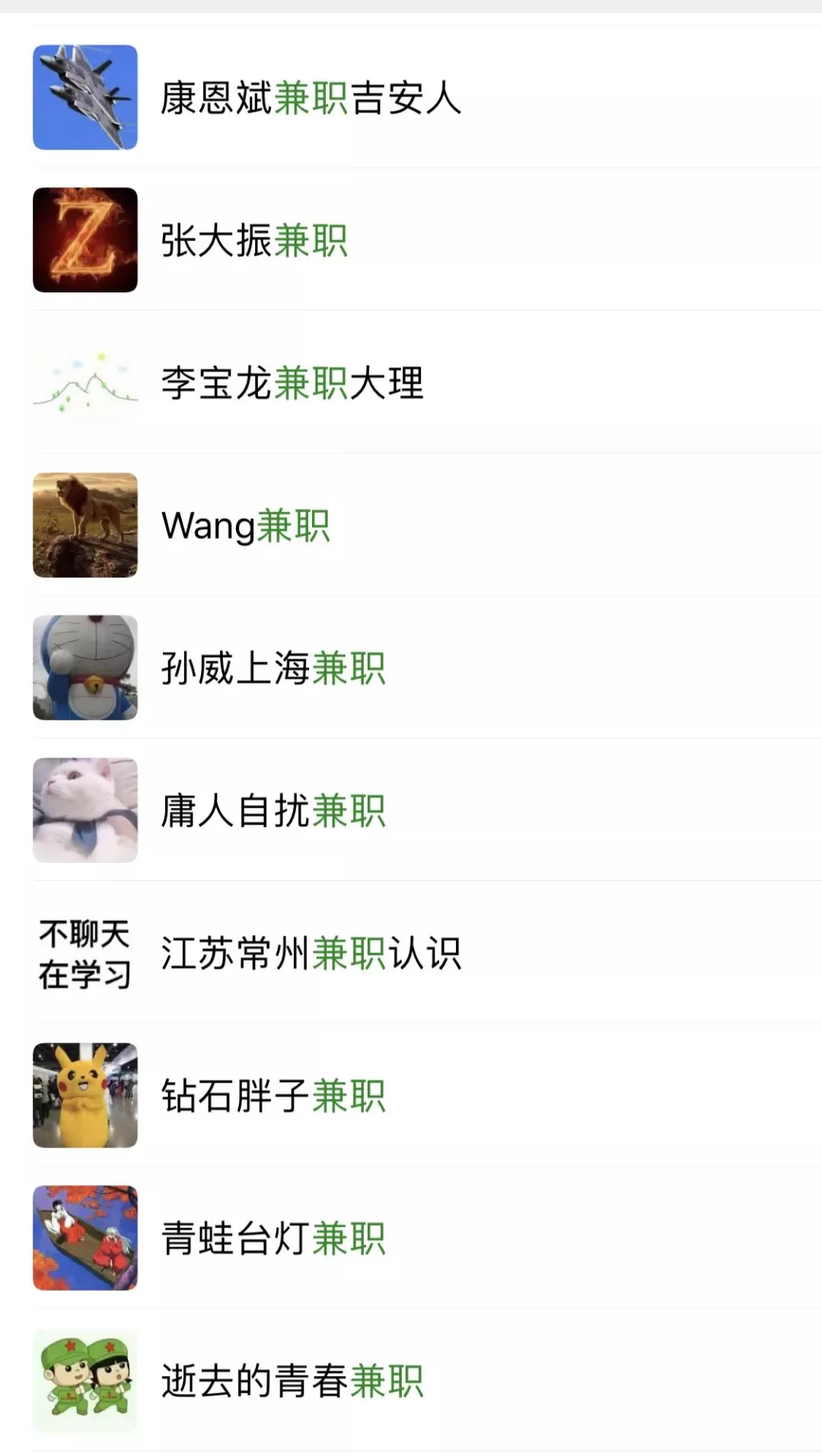Open the 李宝龙兼职大理 contact
822x1456 pixels.
point(292,383)
